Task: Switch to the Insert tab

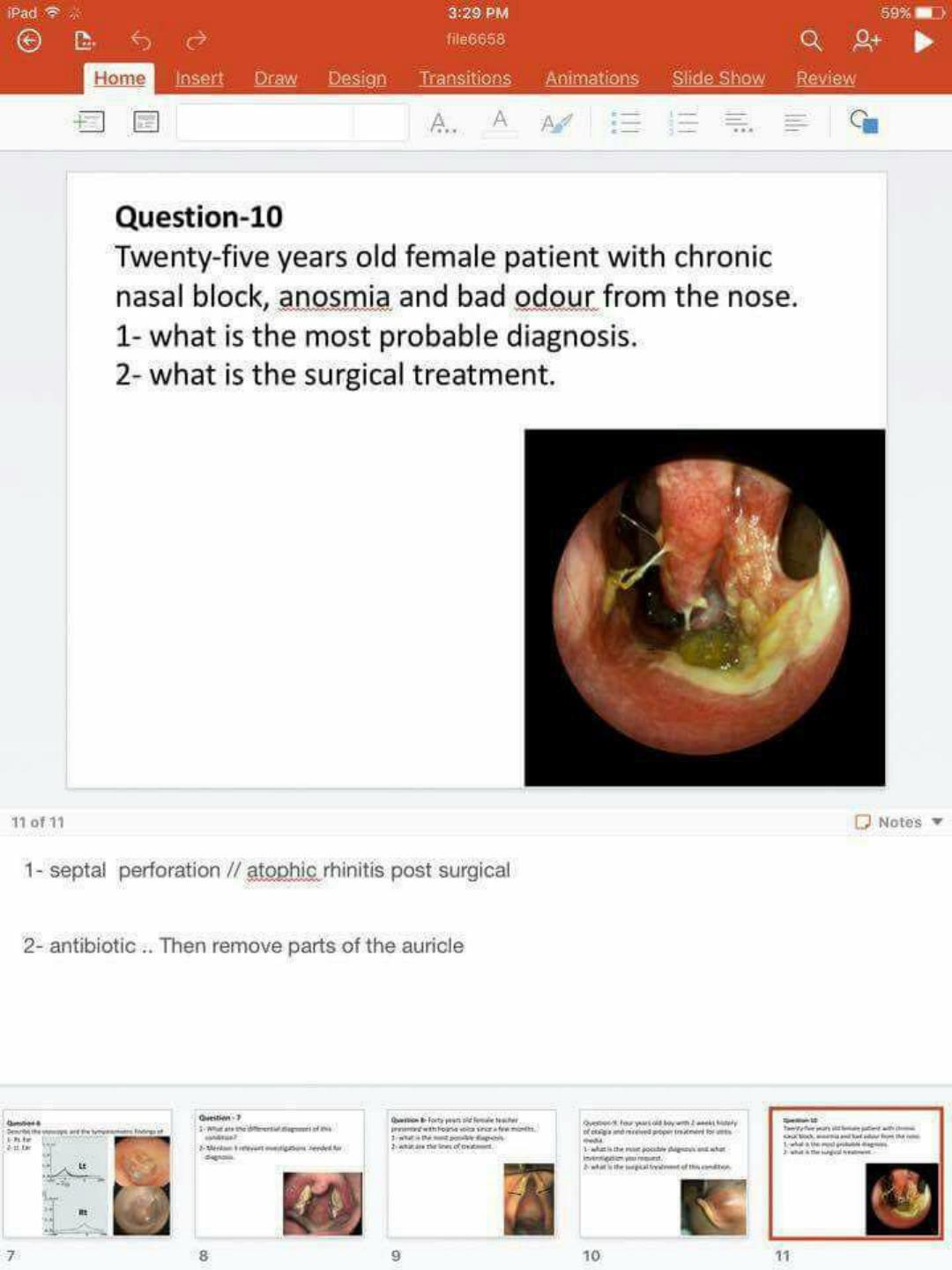Action: point(199,78)
